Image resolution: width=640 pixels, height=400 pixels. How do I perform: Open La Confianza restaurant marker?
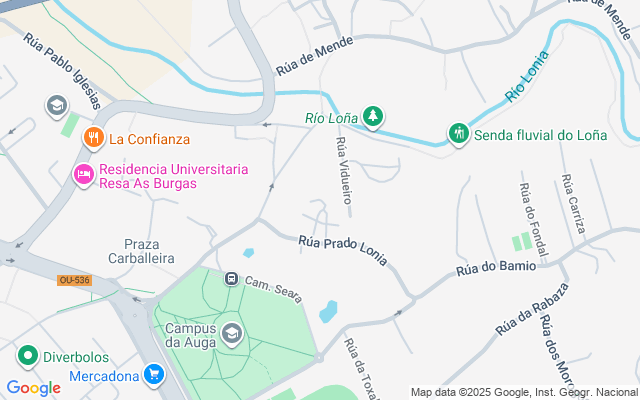coord(94,138)
